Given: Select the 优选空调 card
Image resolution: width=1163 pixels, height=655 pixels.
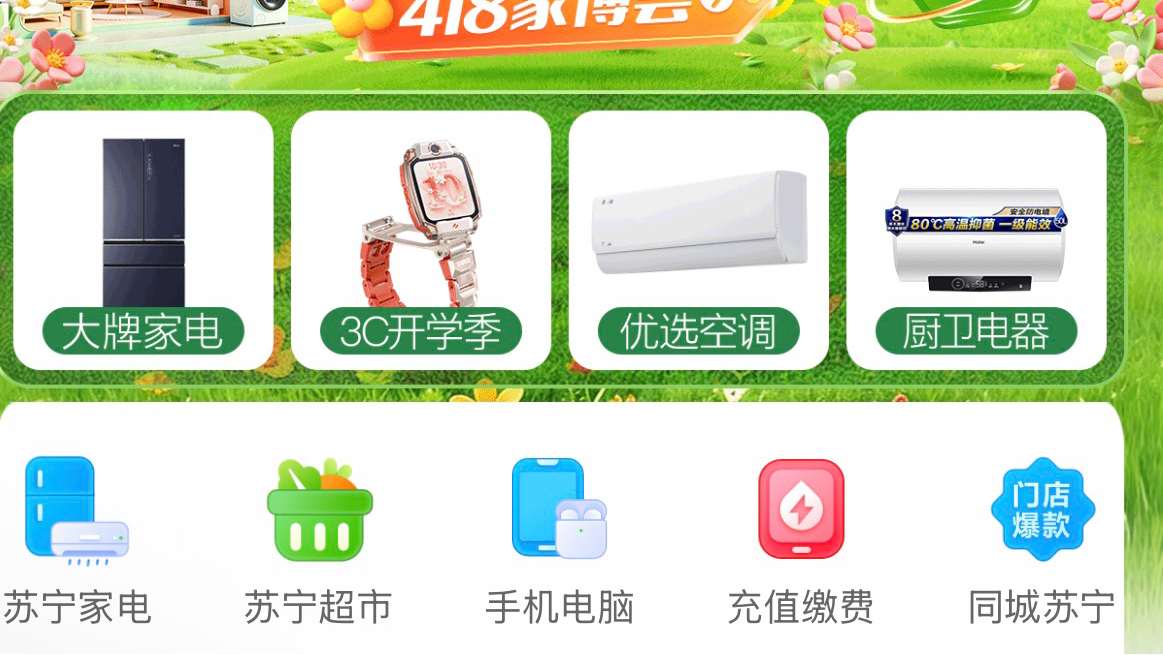Looking at the screenshot, I should click(x=698, y=240).
